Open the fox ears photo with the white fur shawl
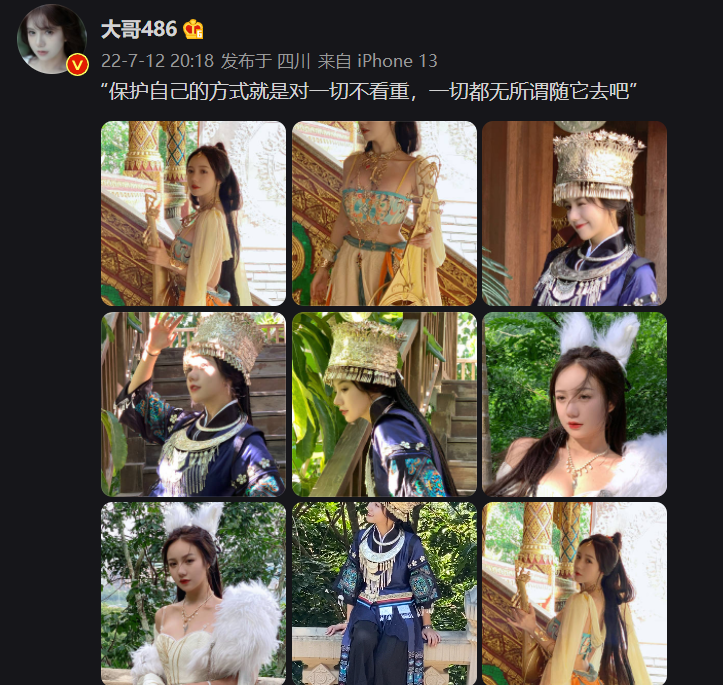Viewport: 723px width, 685px height. point(193,593)
